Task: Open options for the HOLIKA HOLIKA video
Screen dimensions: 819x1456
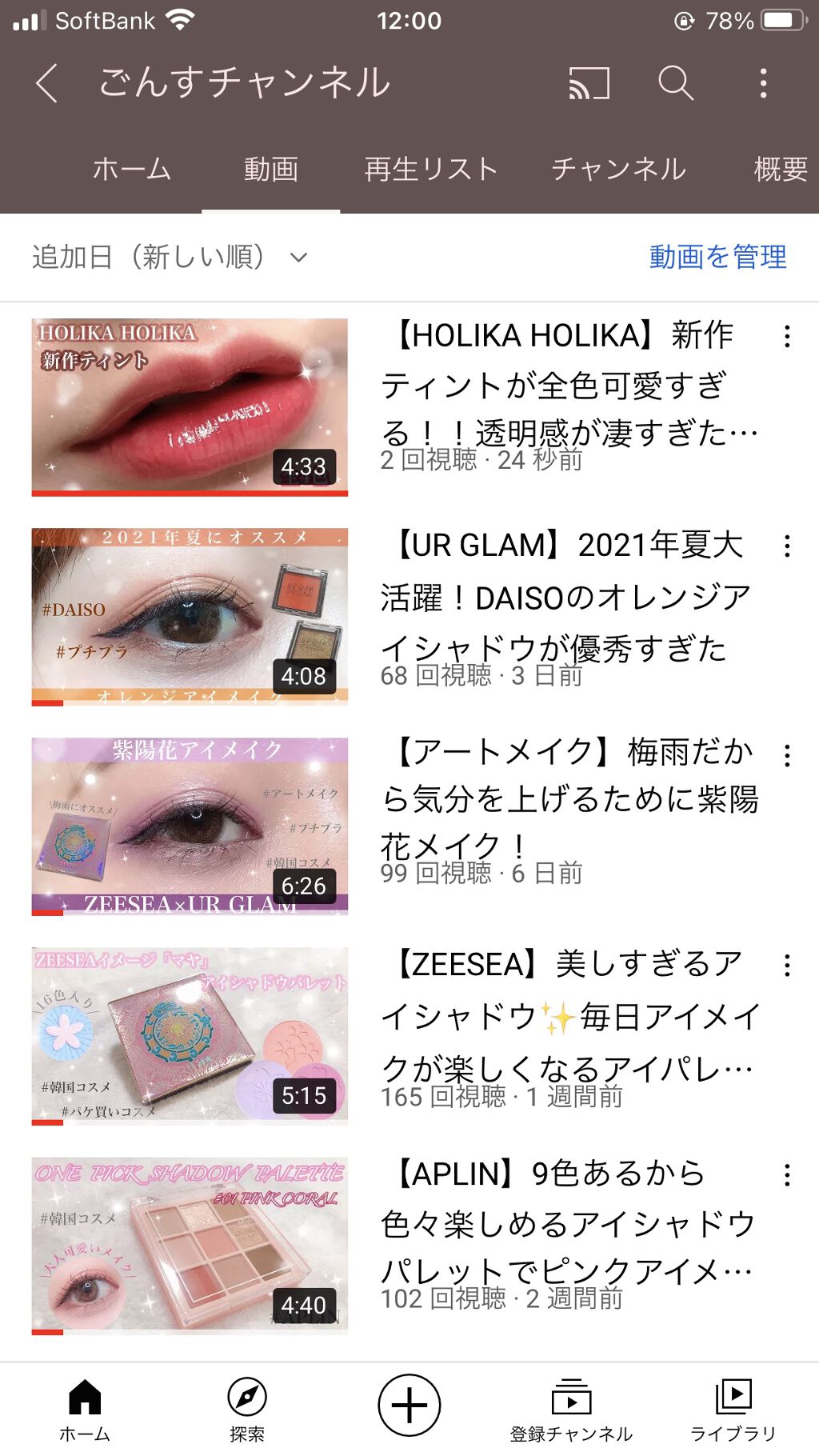Action: click(787, 337)
